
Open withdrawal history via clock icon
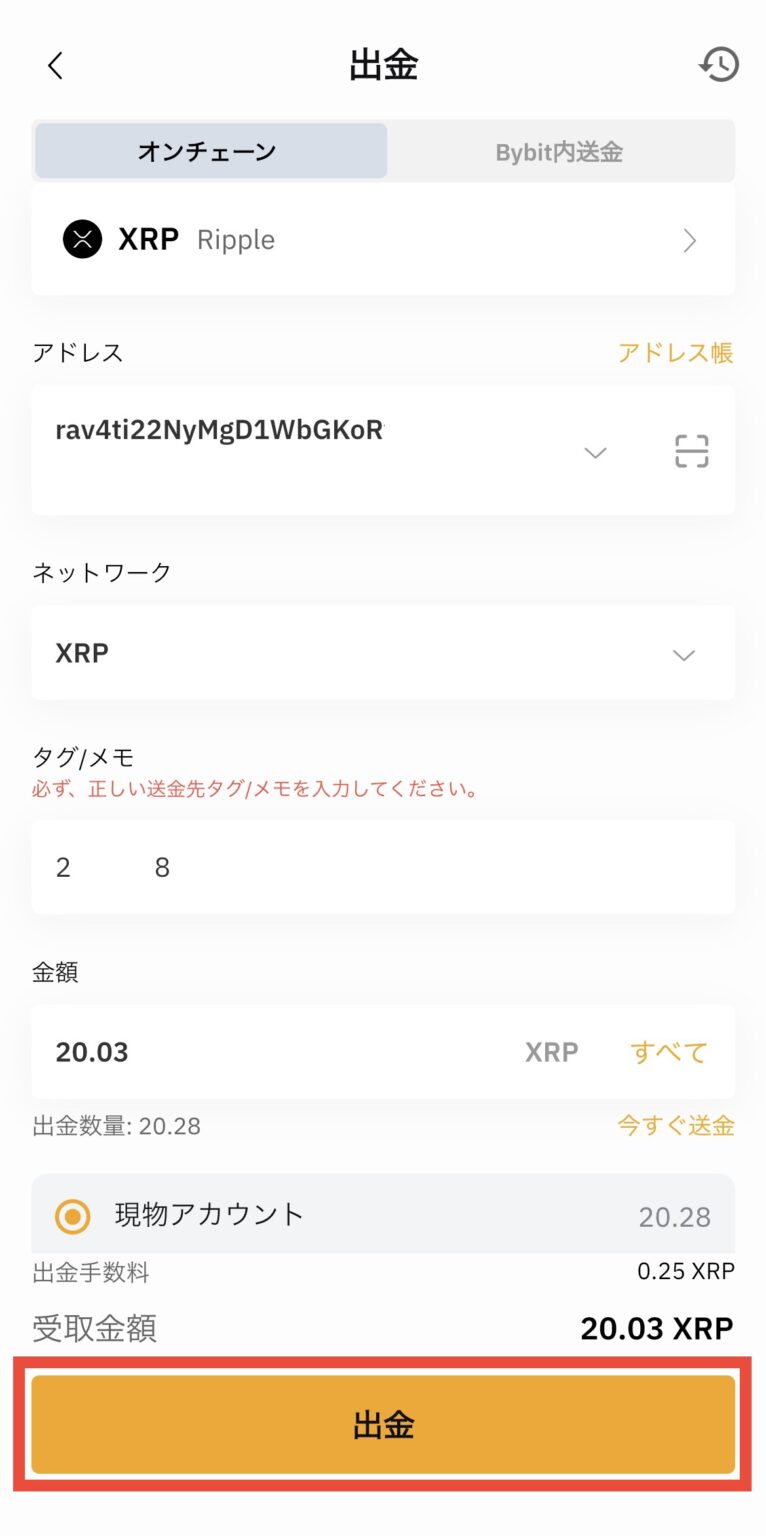(x=717, y=64)
